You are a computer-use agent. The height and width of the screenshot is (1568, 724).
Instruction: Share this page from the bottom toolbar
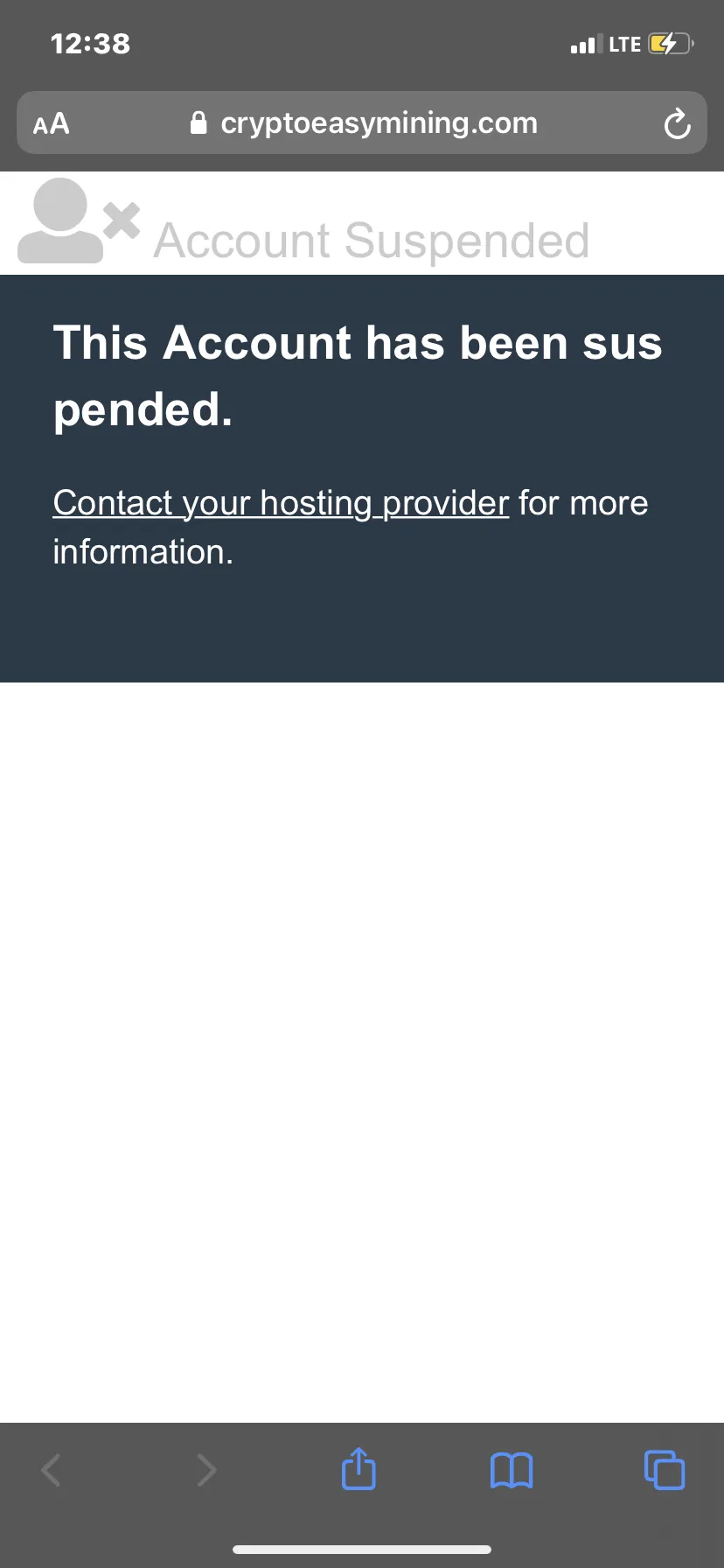point(359,1468)
